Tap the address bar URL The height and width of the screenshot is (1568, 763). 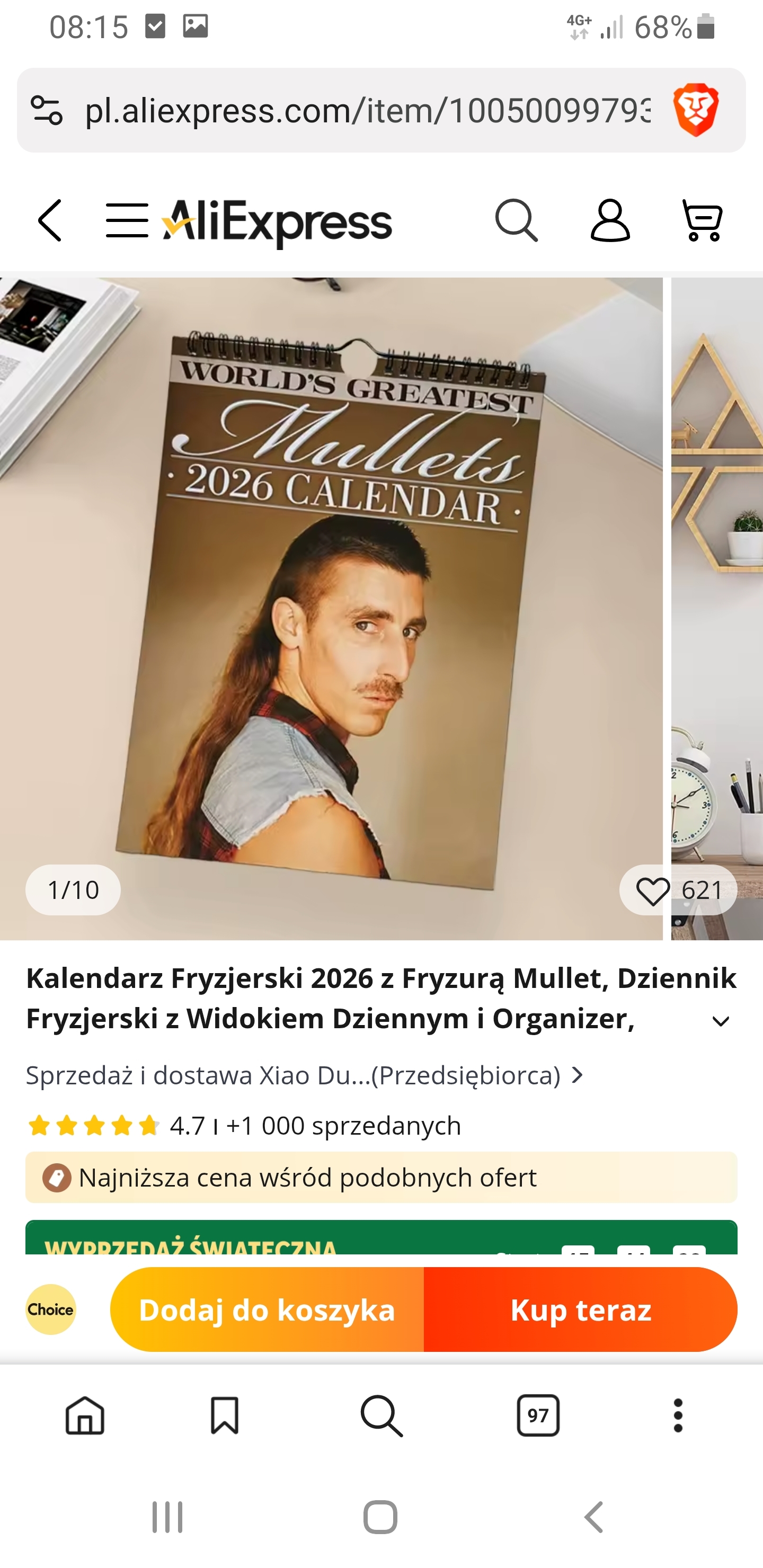click(x=366, y=111)
